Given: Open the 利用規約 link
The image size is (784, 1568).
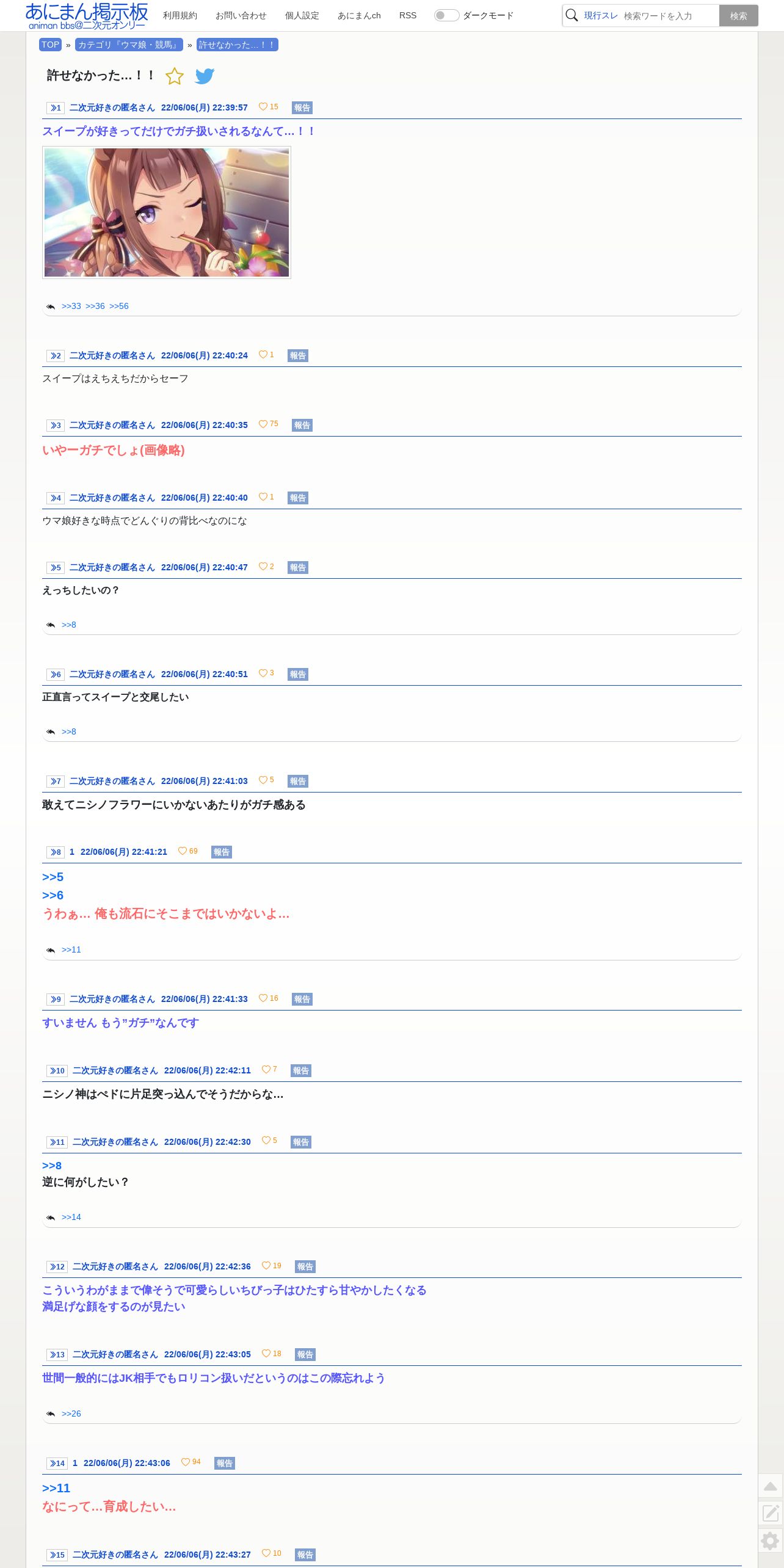Looking at the screenshot, I should 180,15.
